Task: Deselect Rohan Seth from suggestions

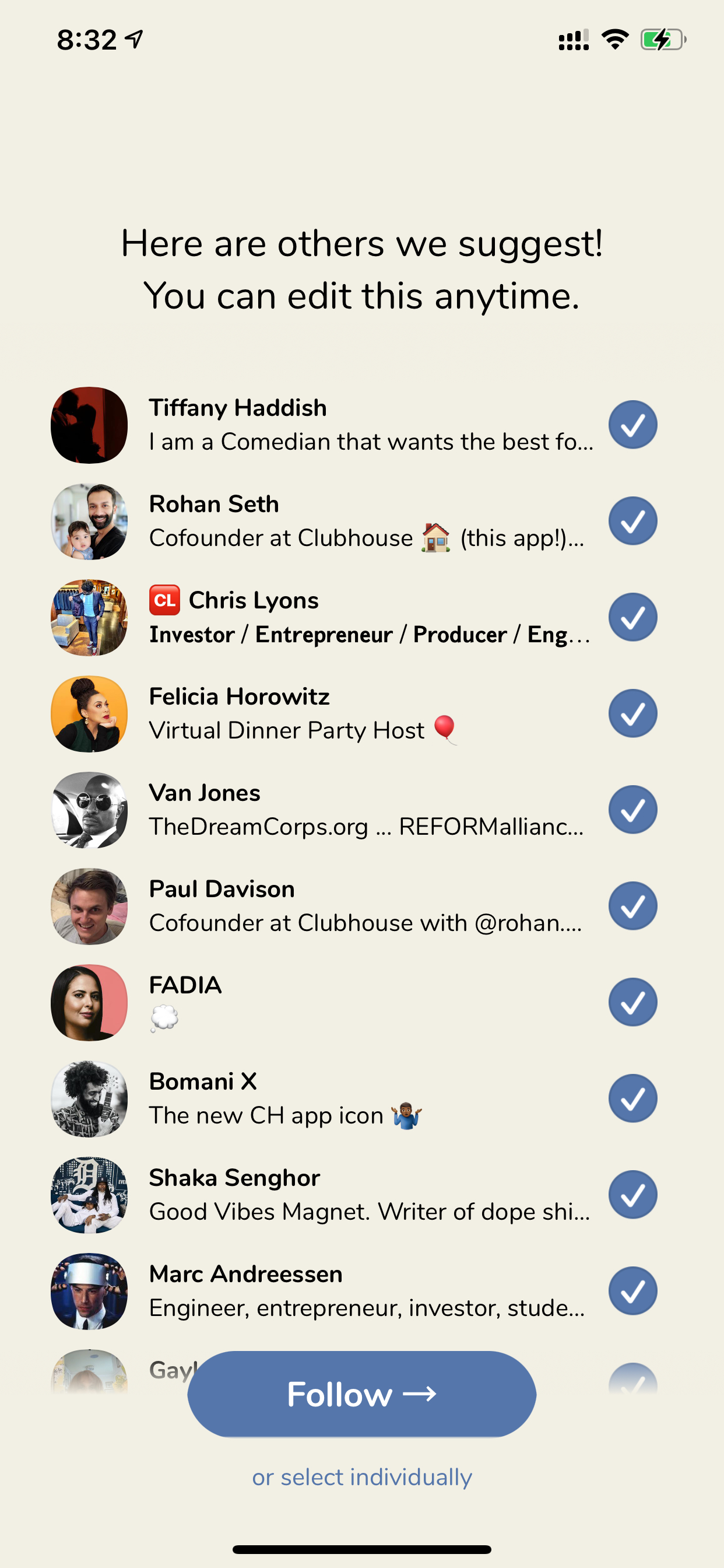Action: 632,520
